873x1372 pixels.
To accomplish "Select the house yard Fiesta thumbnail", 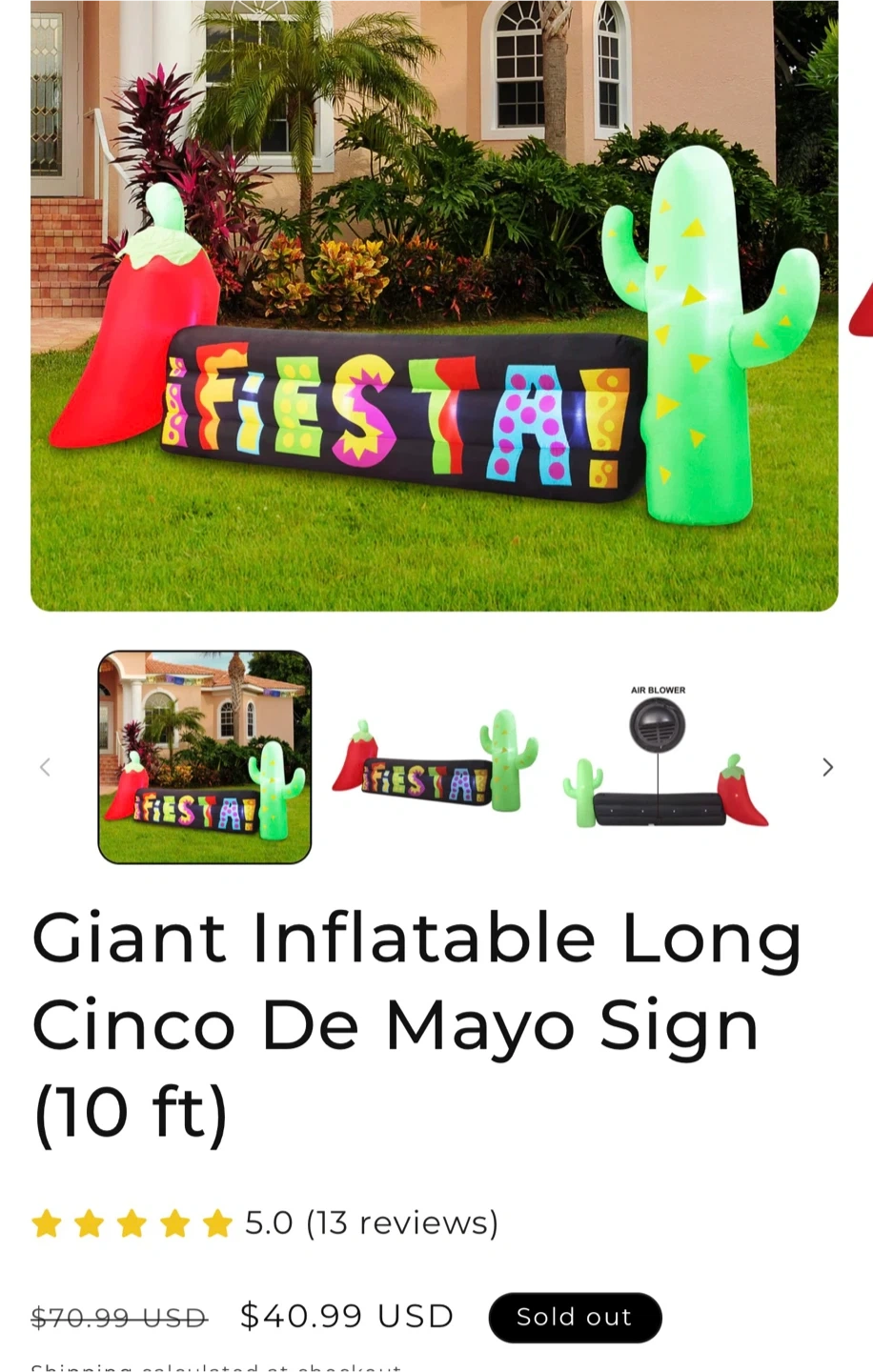I will coord(205,757).
